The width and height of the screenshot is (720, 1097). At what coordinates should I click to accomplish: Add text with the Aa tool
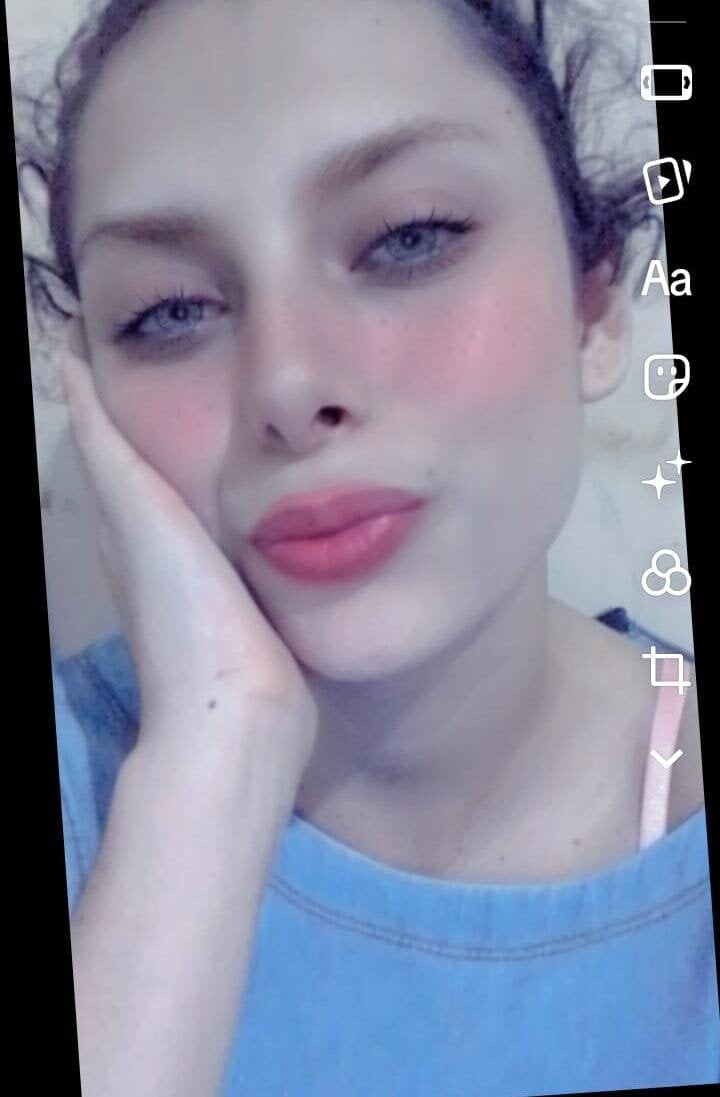[666, 279]
